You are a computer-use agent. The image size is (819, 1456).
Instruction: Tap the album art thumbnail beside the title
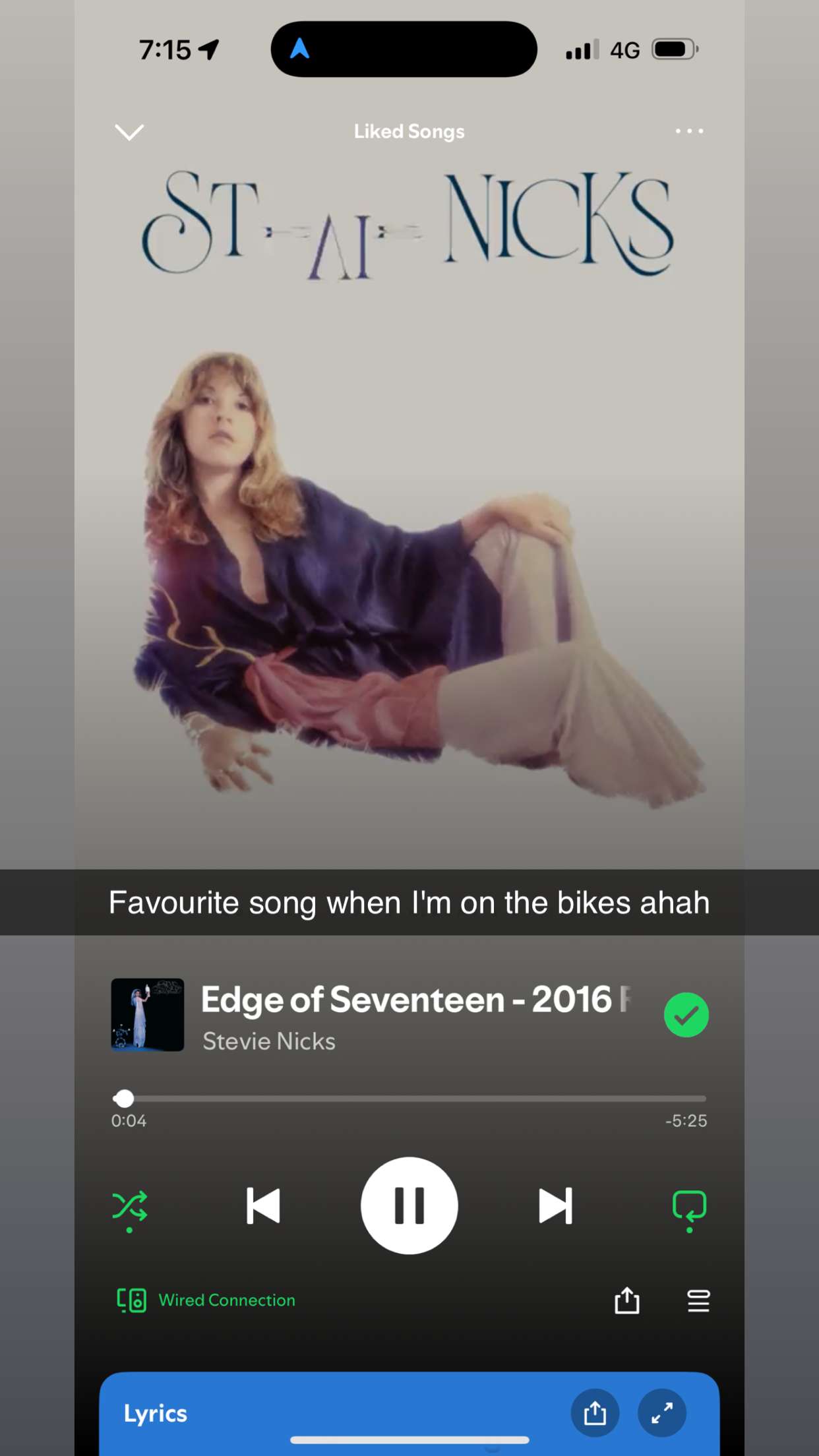pos(147,1016)
